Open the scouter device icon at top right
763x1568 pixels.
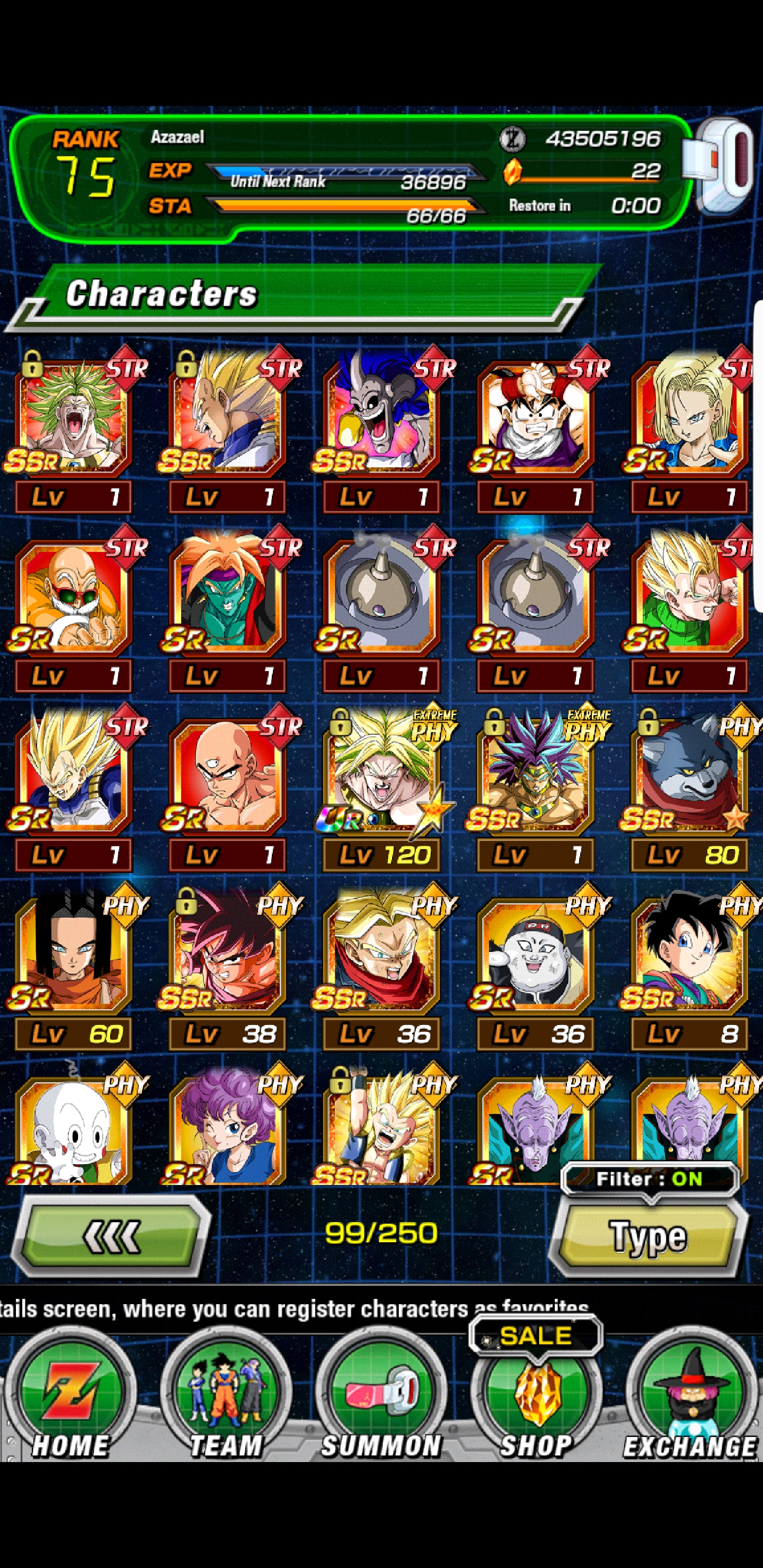tap(722, 166)
